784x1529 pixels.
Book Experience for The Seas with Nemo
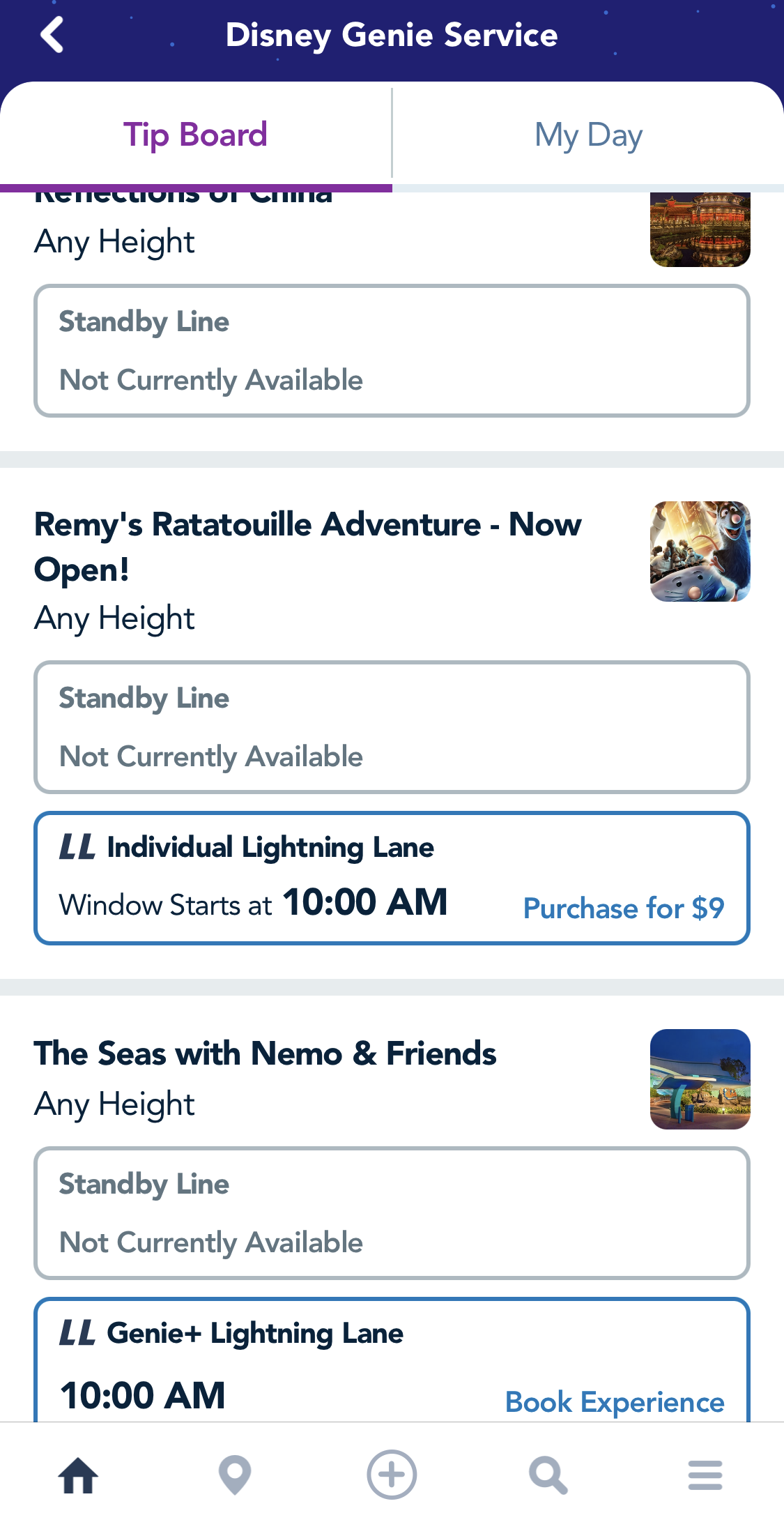614,1401
